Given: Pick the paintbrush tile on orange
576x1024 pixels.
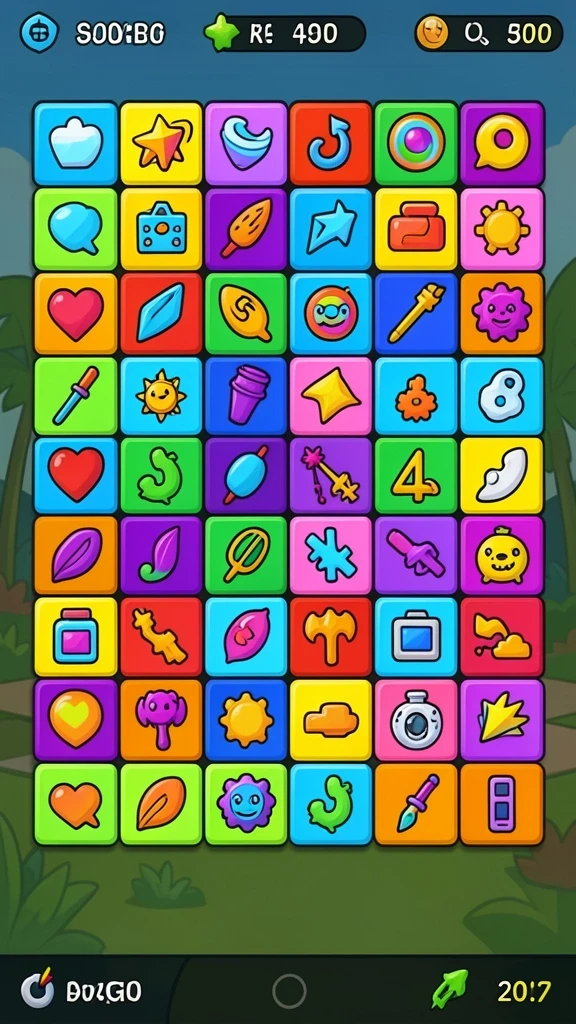Looking at the screenshot, I should click(416, 805).
